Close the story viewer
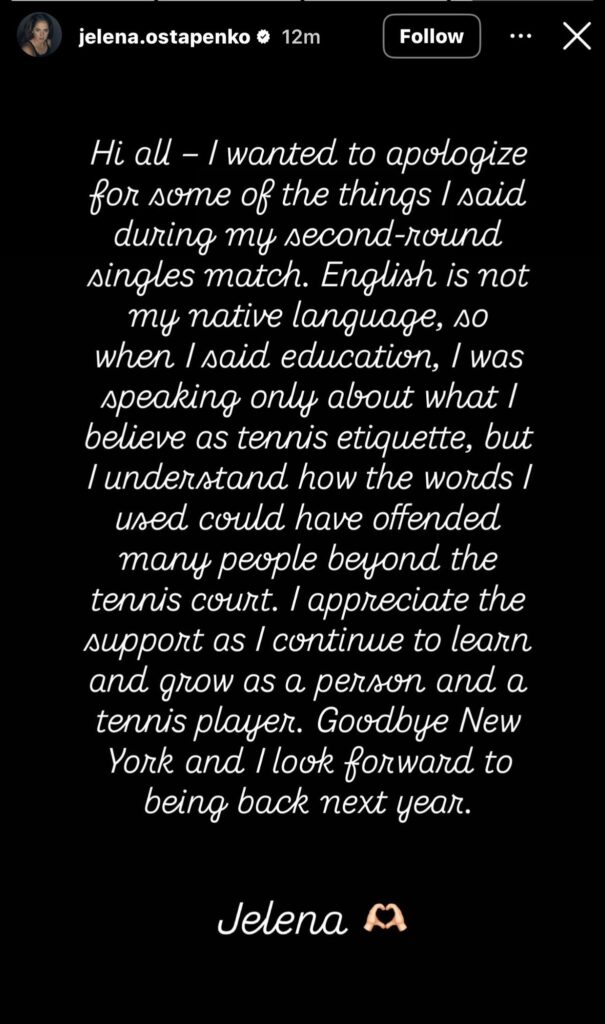The height and width of the screenshot is (1024, 605). (577, 37)
